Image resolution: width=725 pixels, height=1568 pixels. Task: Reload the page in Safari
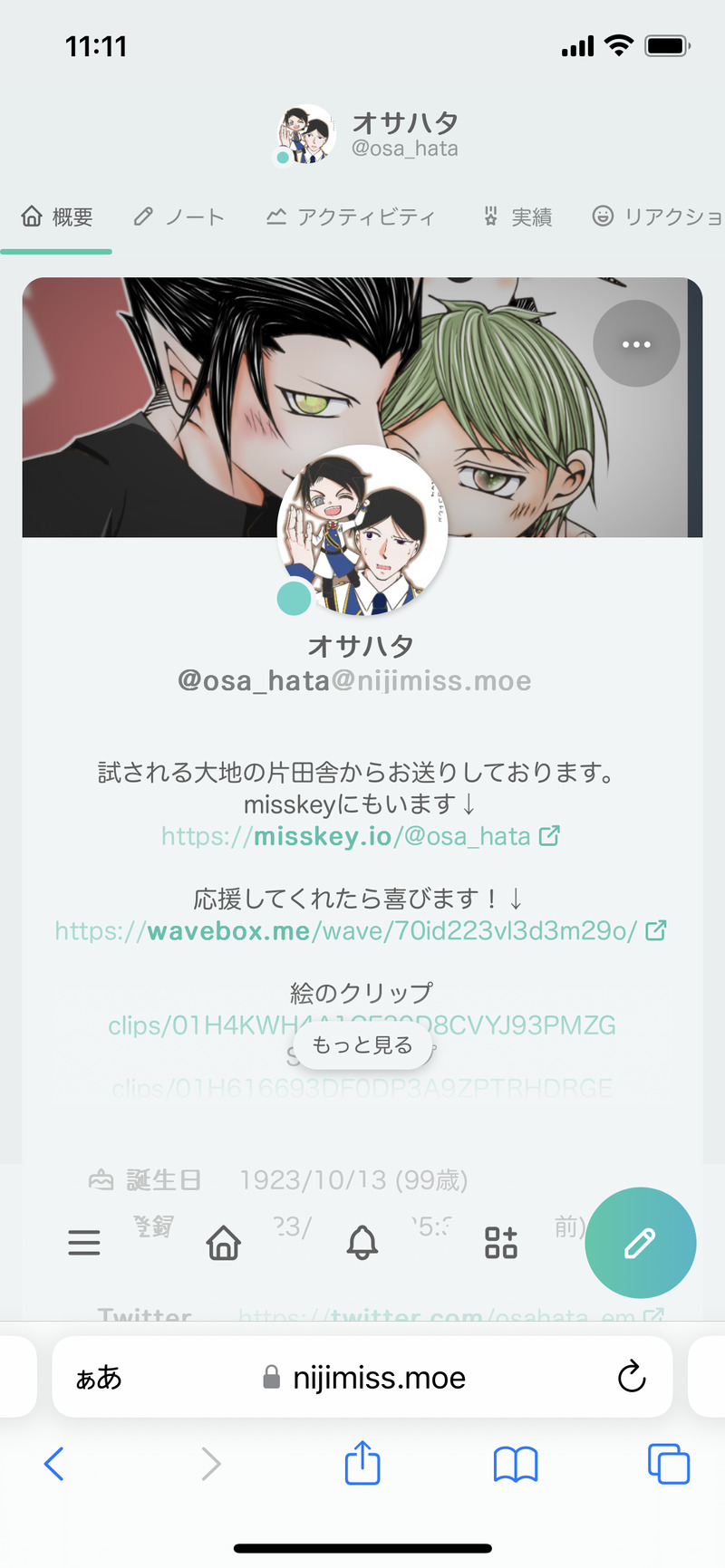click(631, 1378)
